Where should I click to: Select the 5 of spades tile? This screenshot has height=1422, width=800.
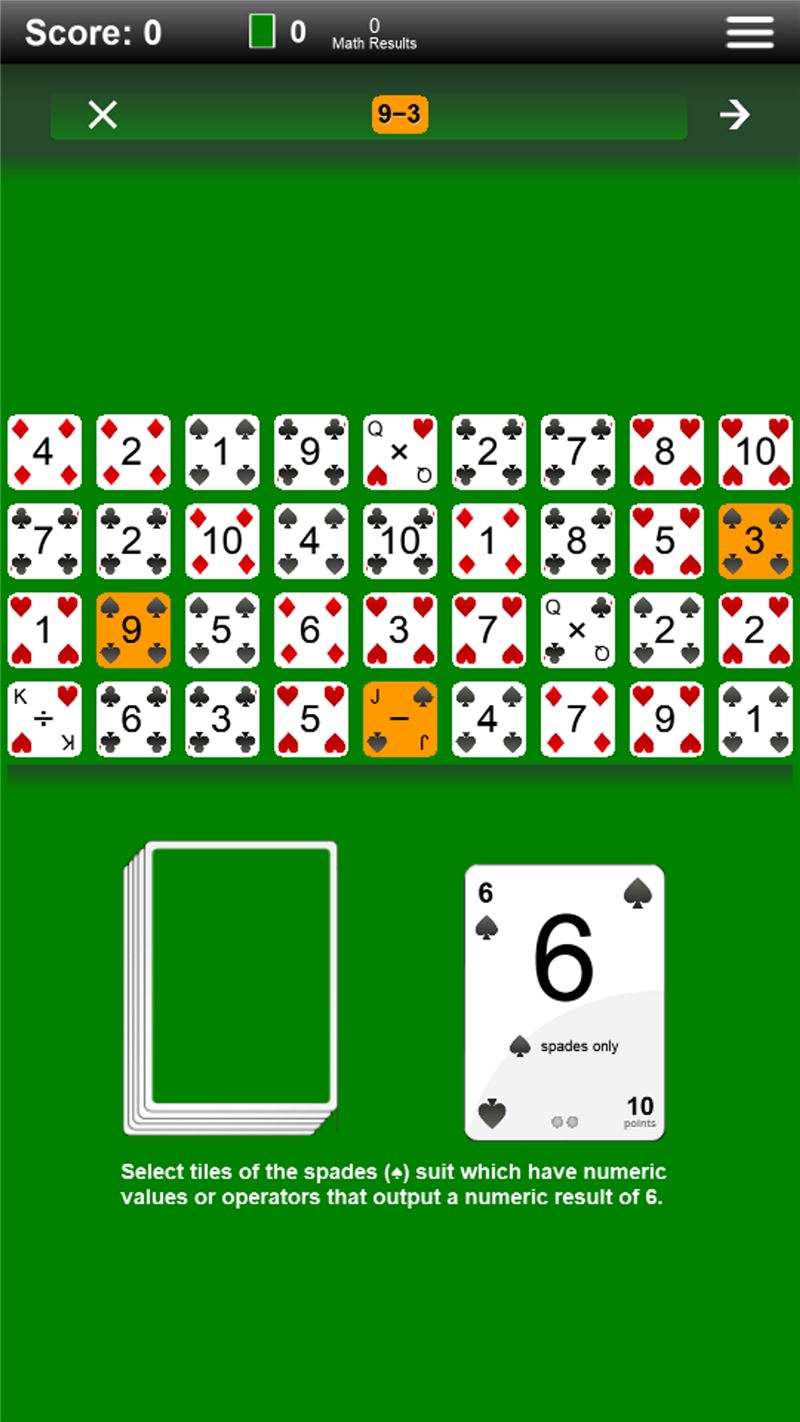[222, 631]
